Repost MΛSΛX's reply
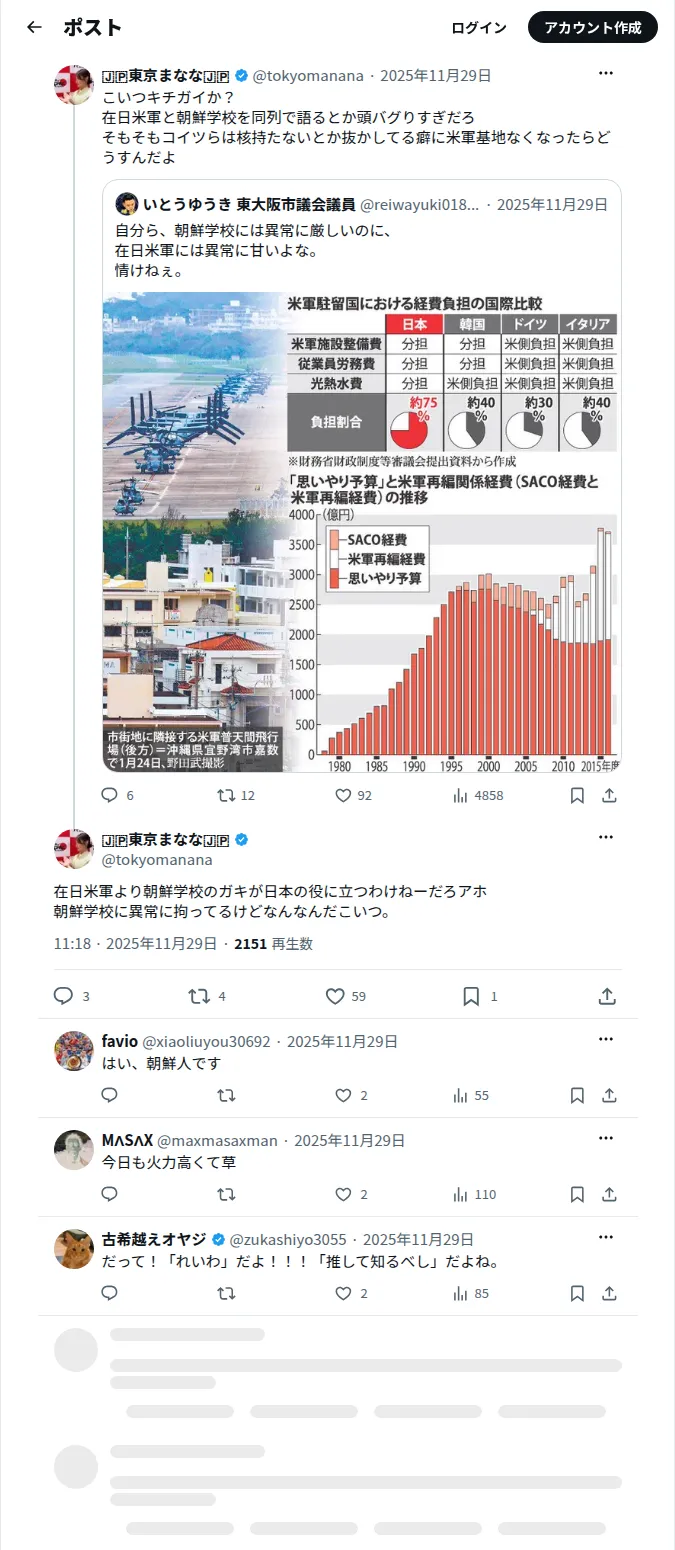 pos(227,1195)
